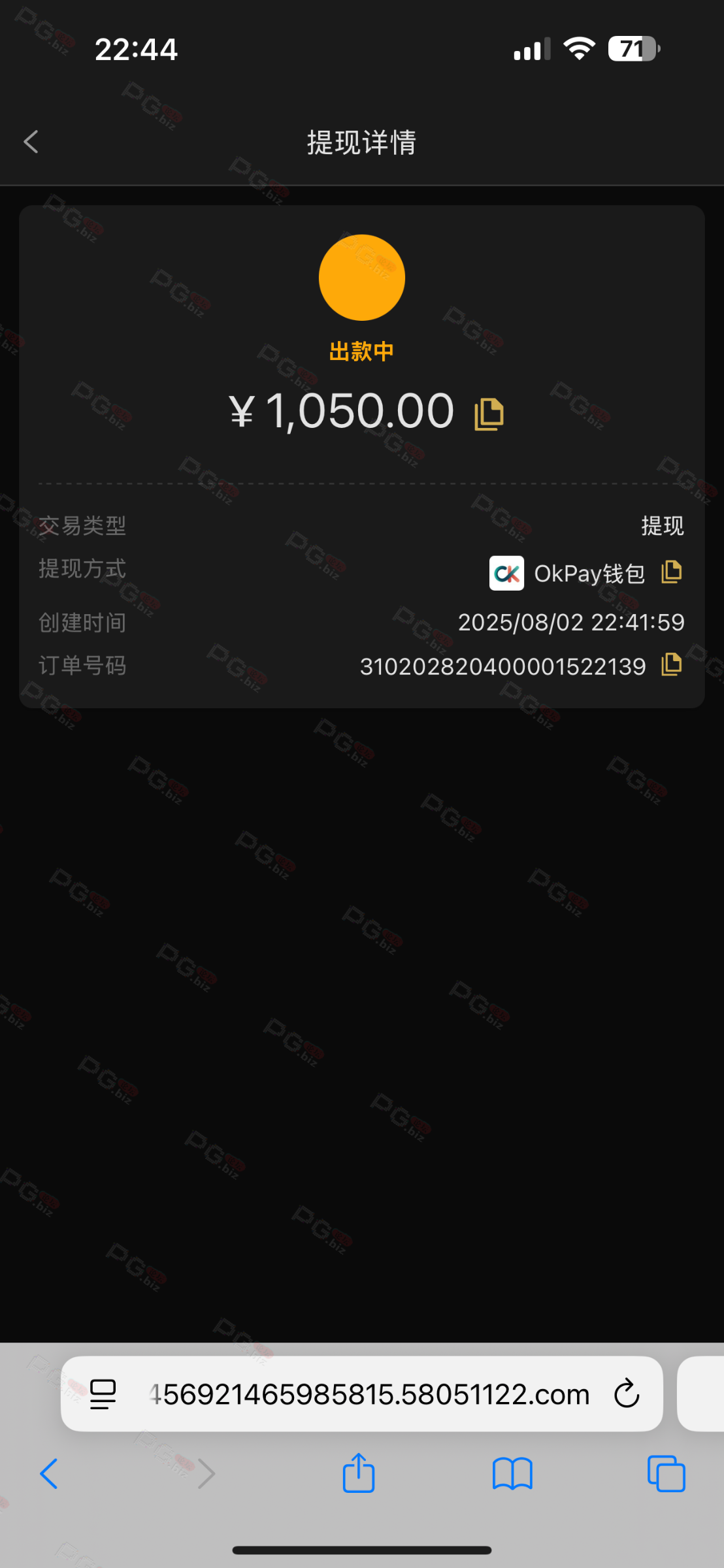Go back from the withdrawal details page
Screen dimensions: 724x1568
coord(31,142)
